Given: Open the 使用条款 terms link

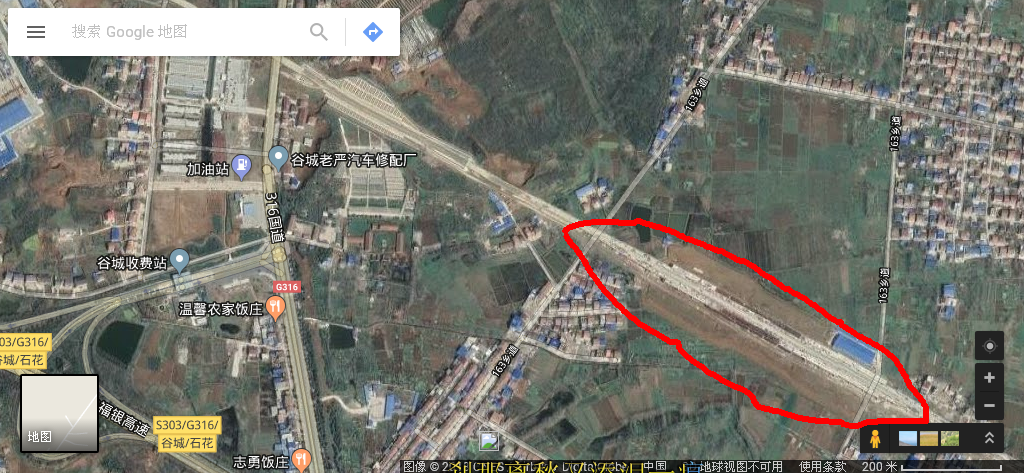Looking at the screenshot, I should tap(822, 466).
